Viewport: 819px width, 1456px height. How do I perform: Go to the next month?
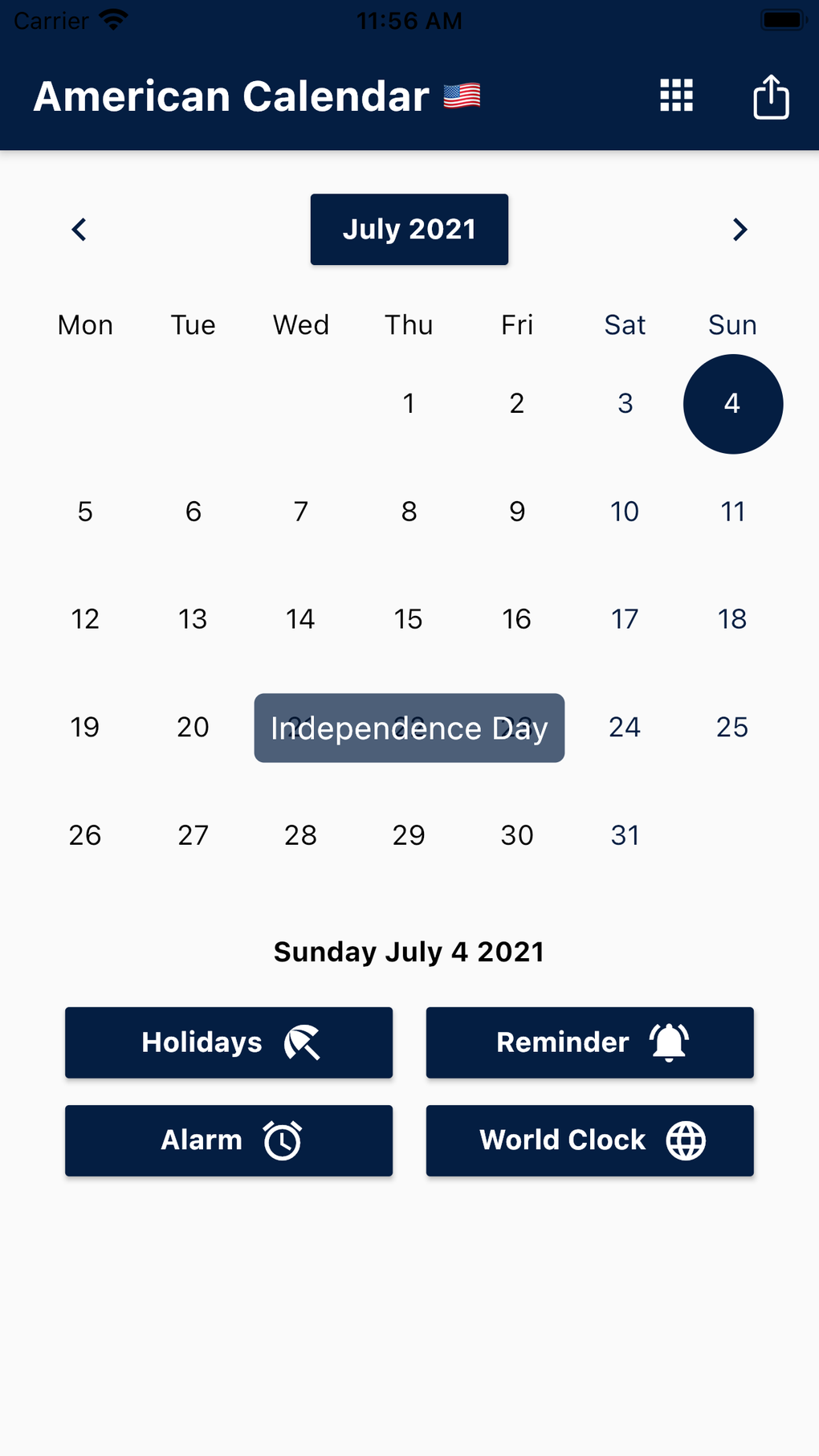(740, 230)
